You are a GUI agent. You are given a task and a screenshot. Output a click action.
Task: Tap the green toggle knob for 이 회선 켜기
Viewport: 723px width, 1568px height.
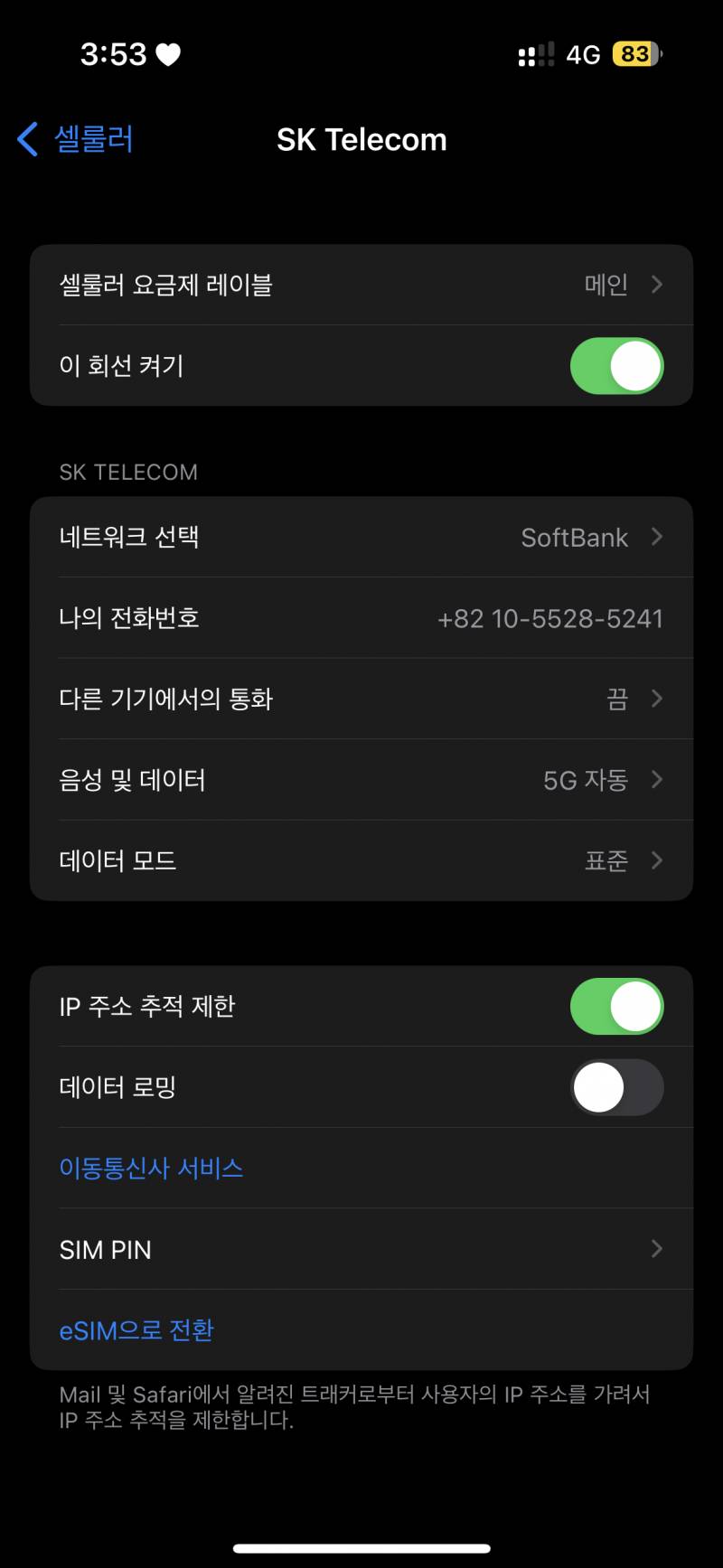pyautogui.click(x=633, y=365)
